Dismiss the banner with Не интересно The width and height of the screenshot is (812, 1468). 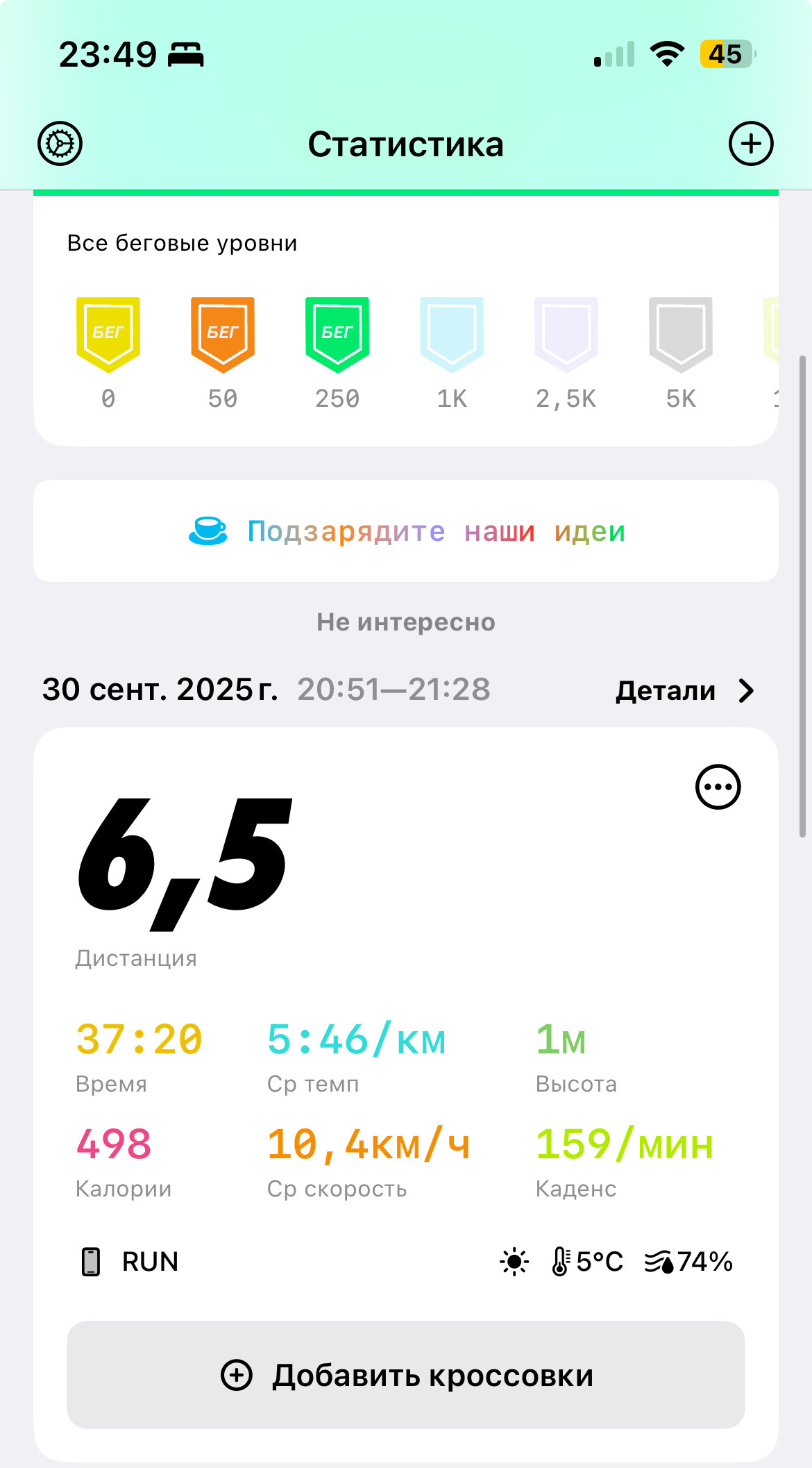click(406, 622)
